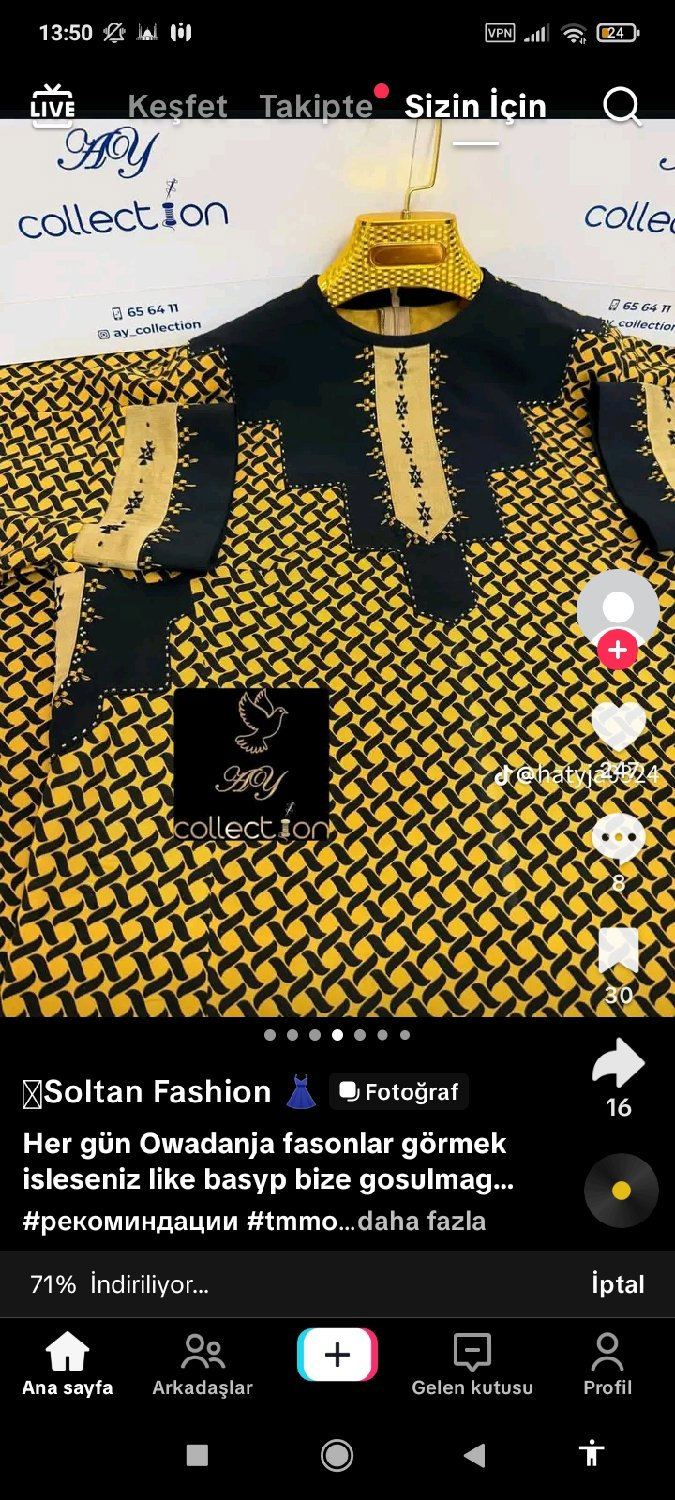Create a new post with plus button
This screenshot has height=1500, width=675.
click(x=337, y=1355)
